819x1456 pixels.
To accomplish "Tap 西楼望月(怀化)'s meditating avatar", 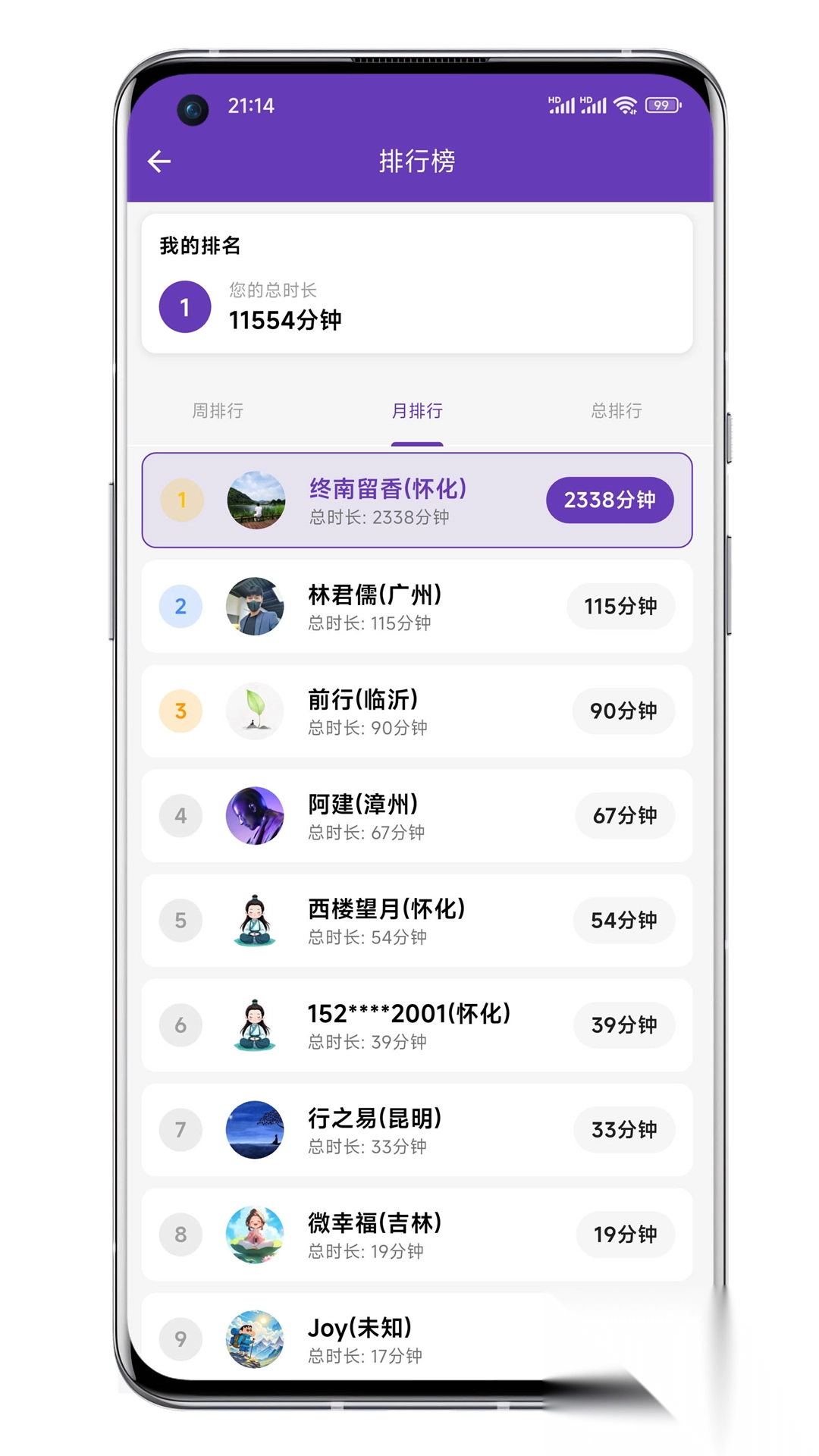I will tap(255, 921).
